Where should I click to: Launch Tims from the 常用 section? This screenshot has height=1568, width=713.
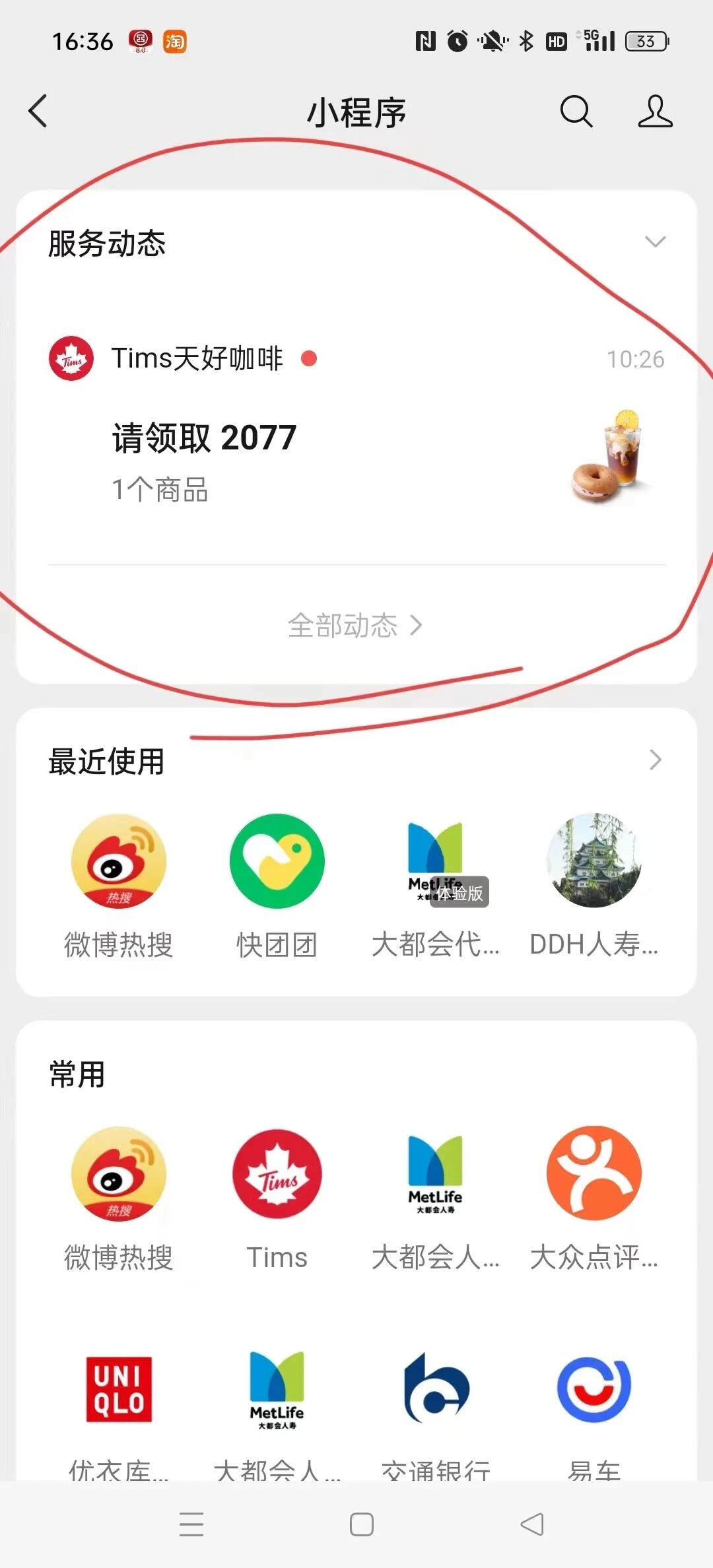pyautogui.click(x=277, y=1199)
